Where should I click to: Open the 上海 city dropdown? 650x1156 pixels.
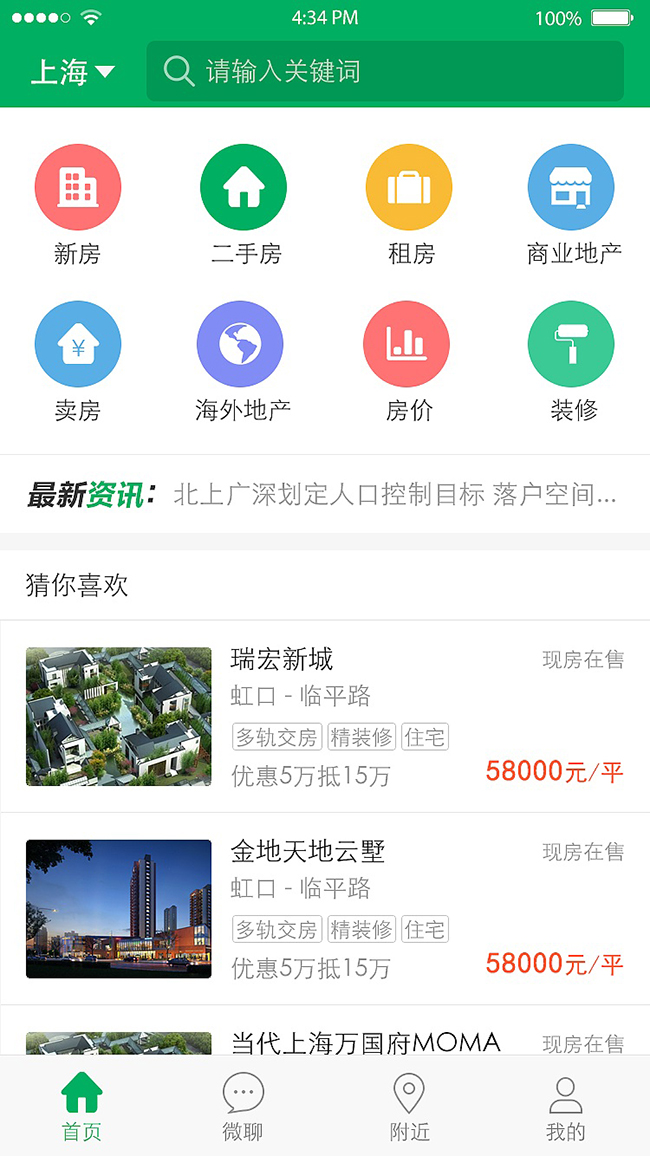pos(72,72)
